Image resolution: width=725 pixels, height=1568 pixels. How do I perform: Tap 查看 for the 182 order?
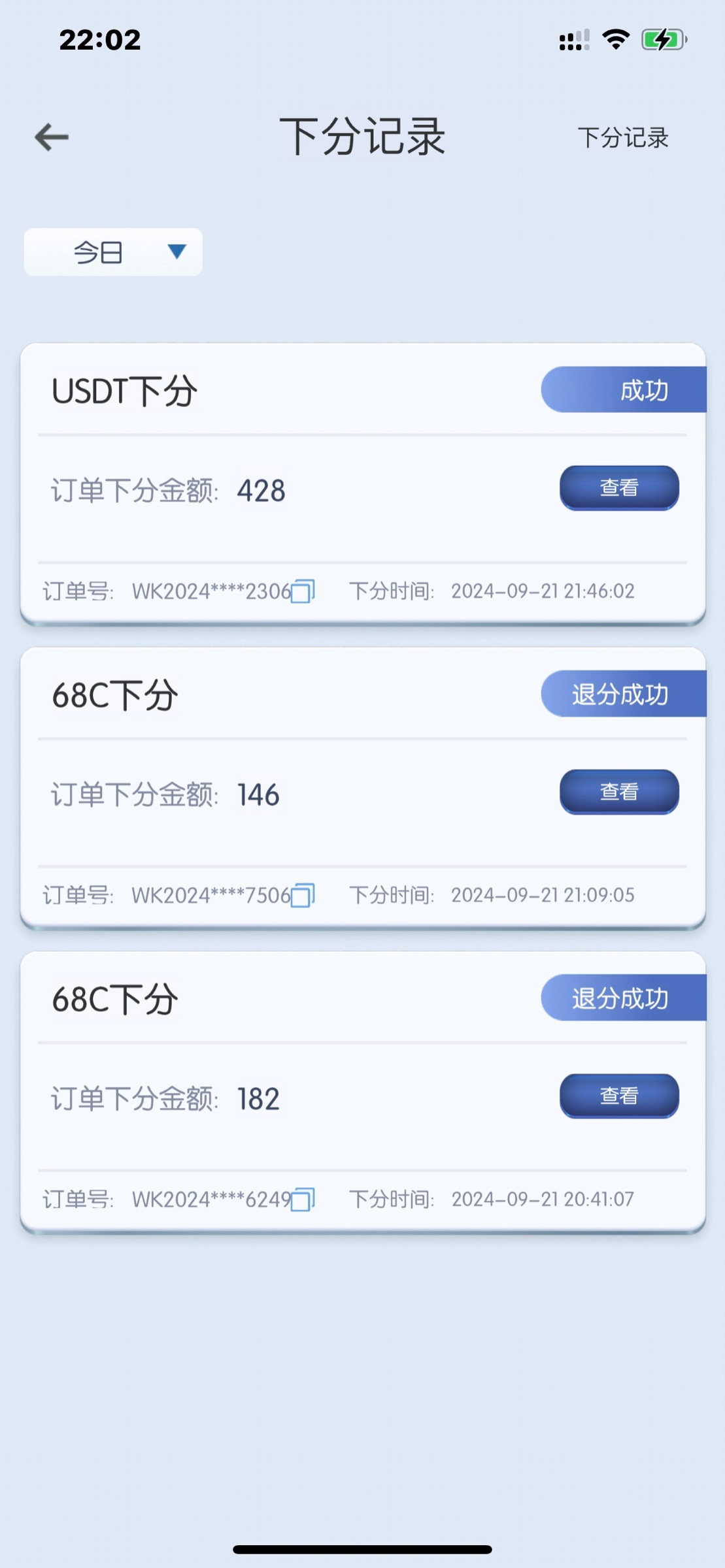tap(619, 1095)
